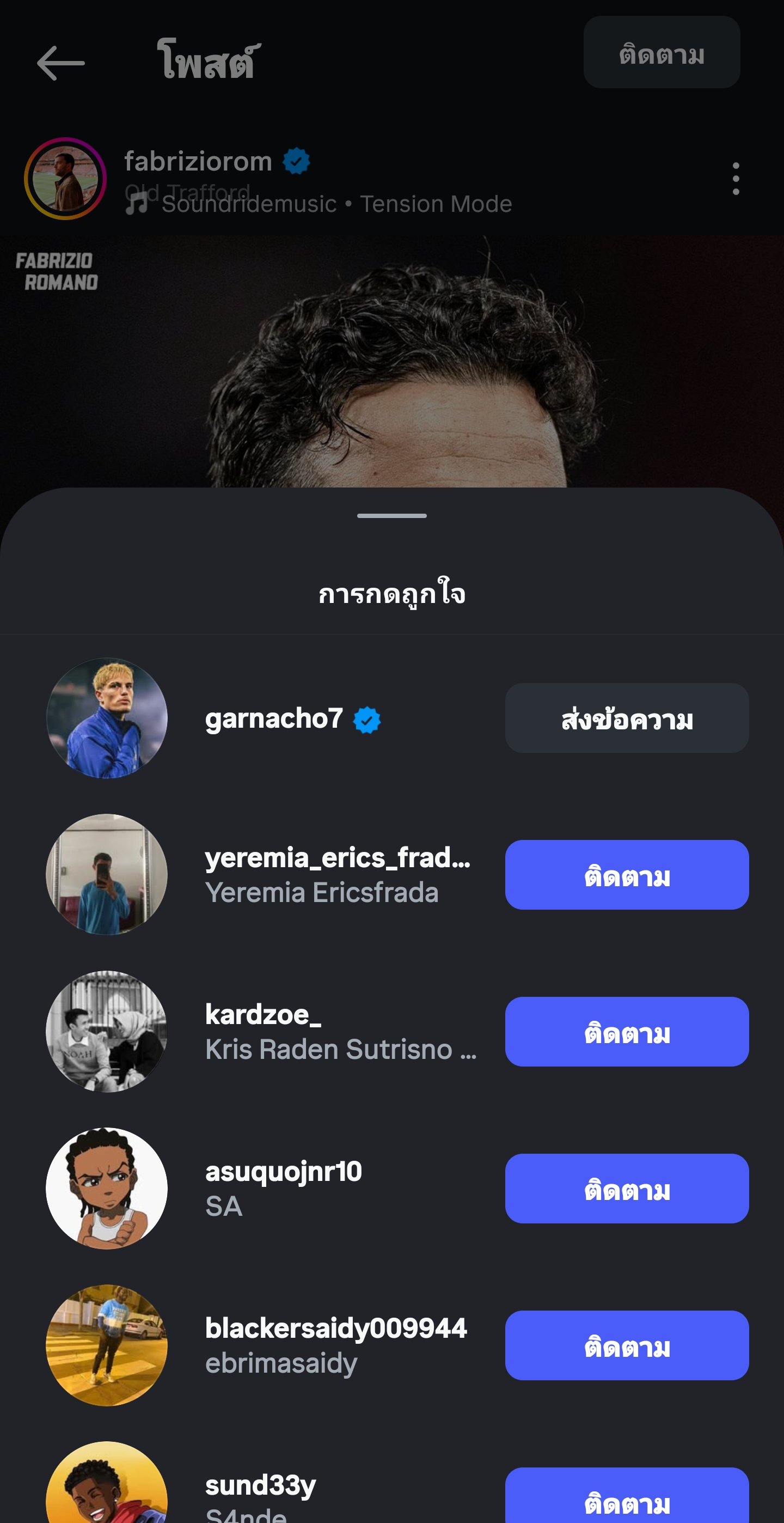Image resolution: width=784 pixels, height=1523 pixels.
Task: Follow the sund33y account
Action: [x=626, y=1498]
